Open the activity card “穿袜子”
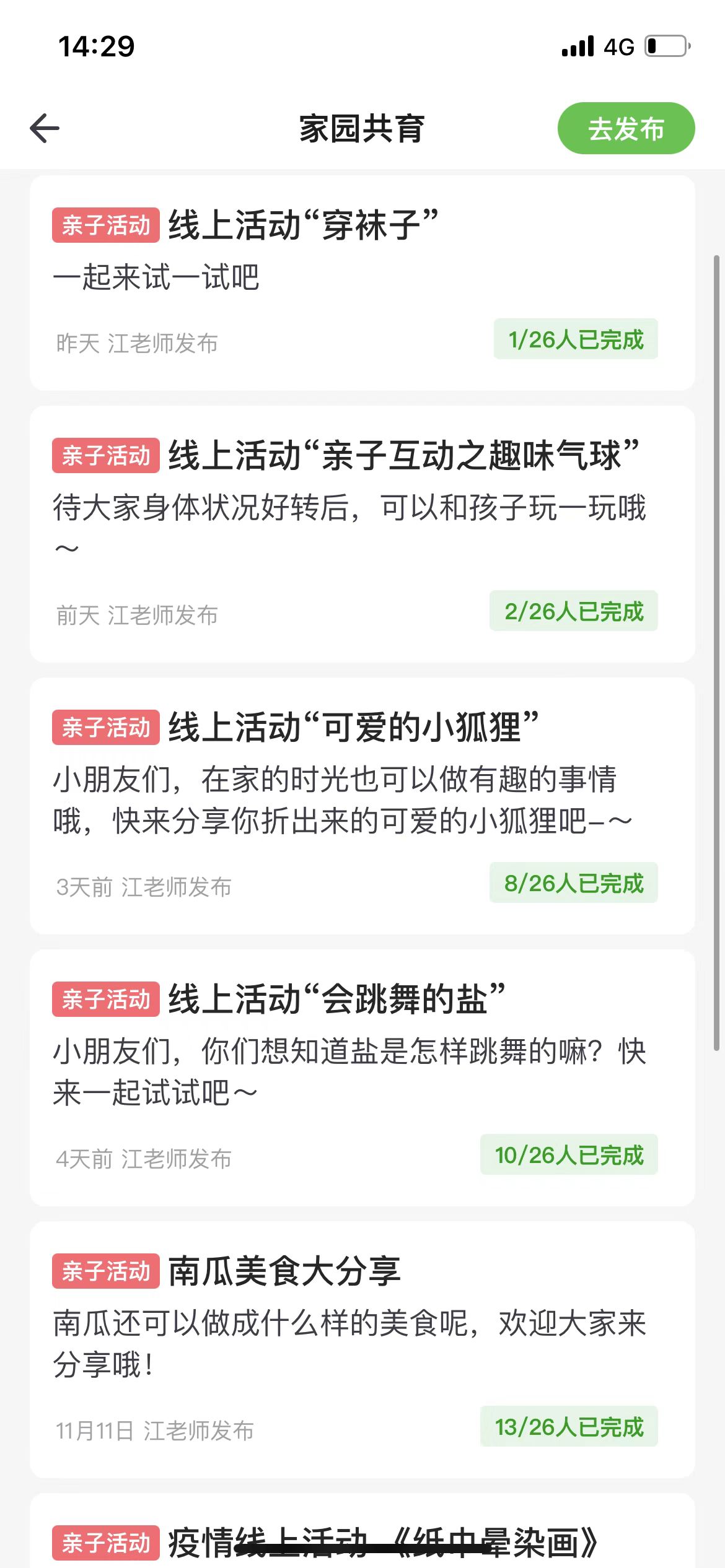This screenshot has width=725, height=1568. pyautogui.click(x=362, y=282)
